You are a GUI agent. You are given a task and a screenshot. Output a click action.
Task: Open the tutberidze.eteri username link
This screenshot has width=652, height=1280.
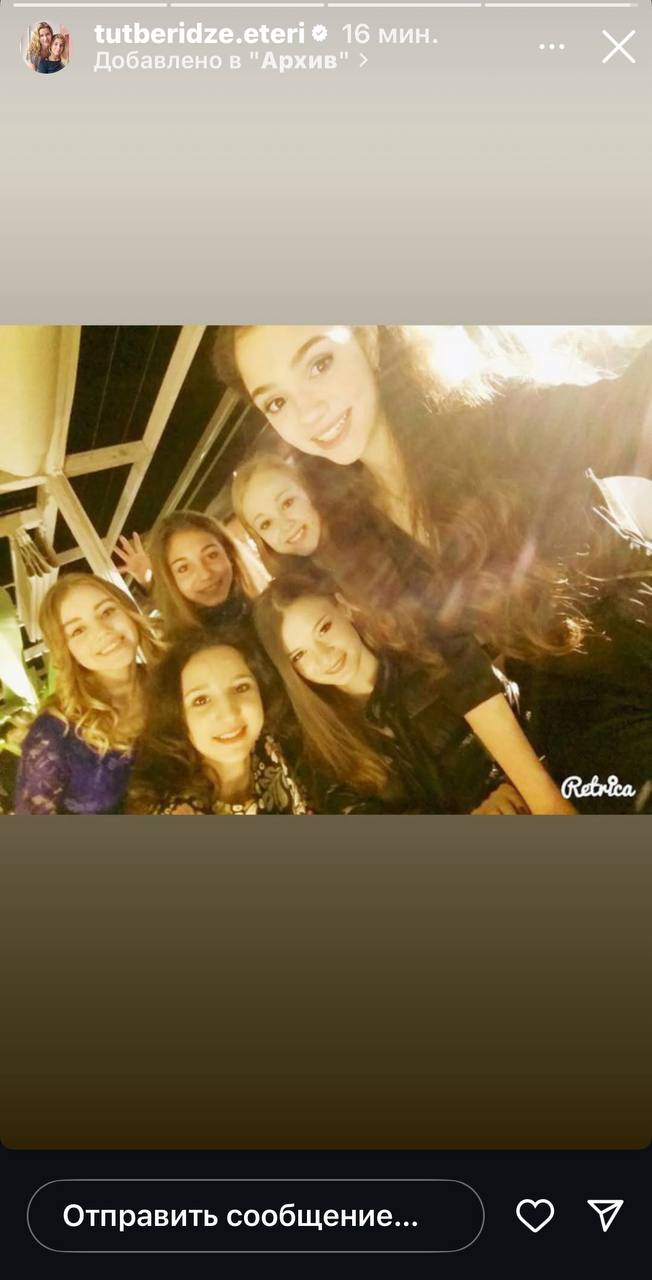tap(198, 34)
